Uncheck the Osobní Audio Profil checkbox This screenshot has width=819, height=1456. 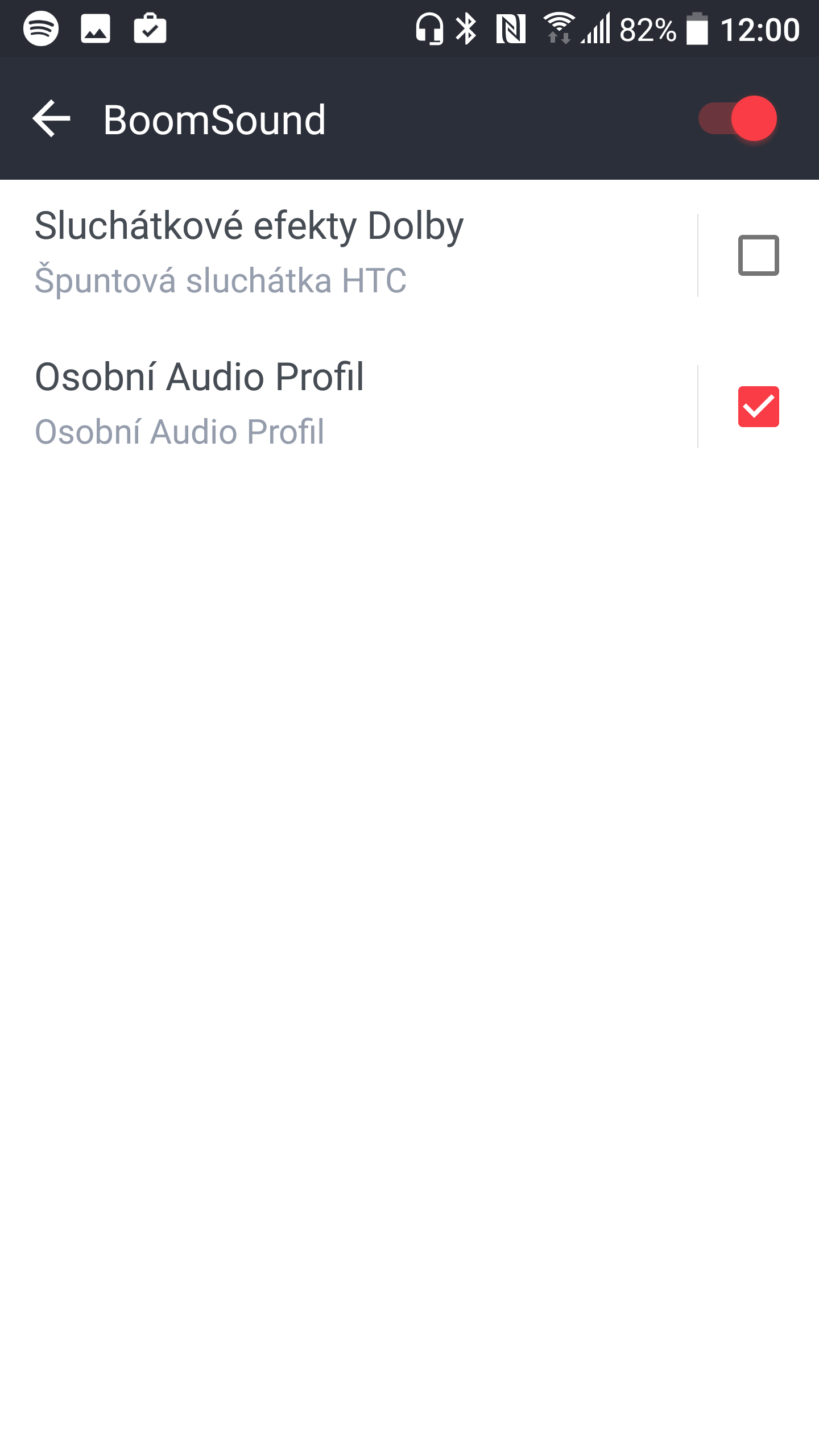pos(758,407)
